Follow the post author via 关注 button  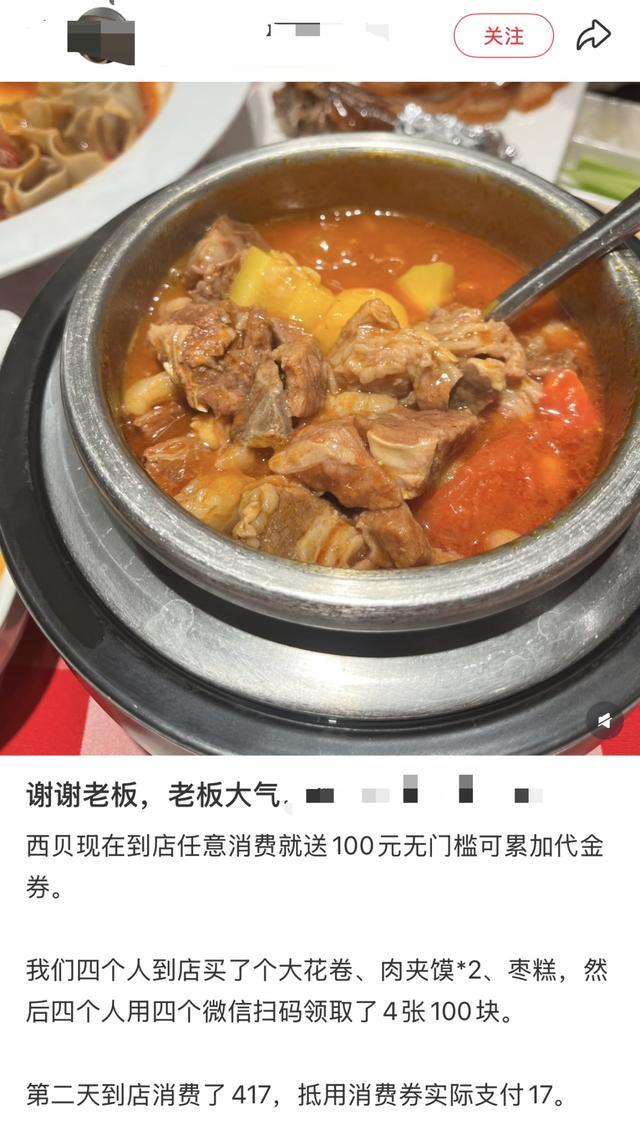point(503,36)
